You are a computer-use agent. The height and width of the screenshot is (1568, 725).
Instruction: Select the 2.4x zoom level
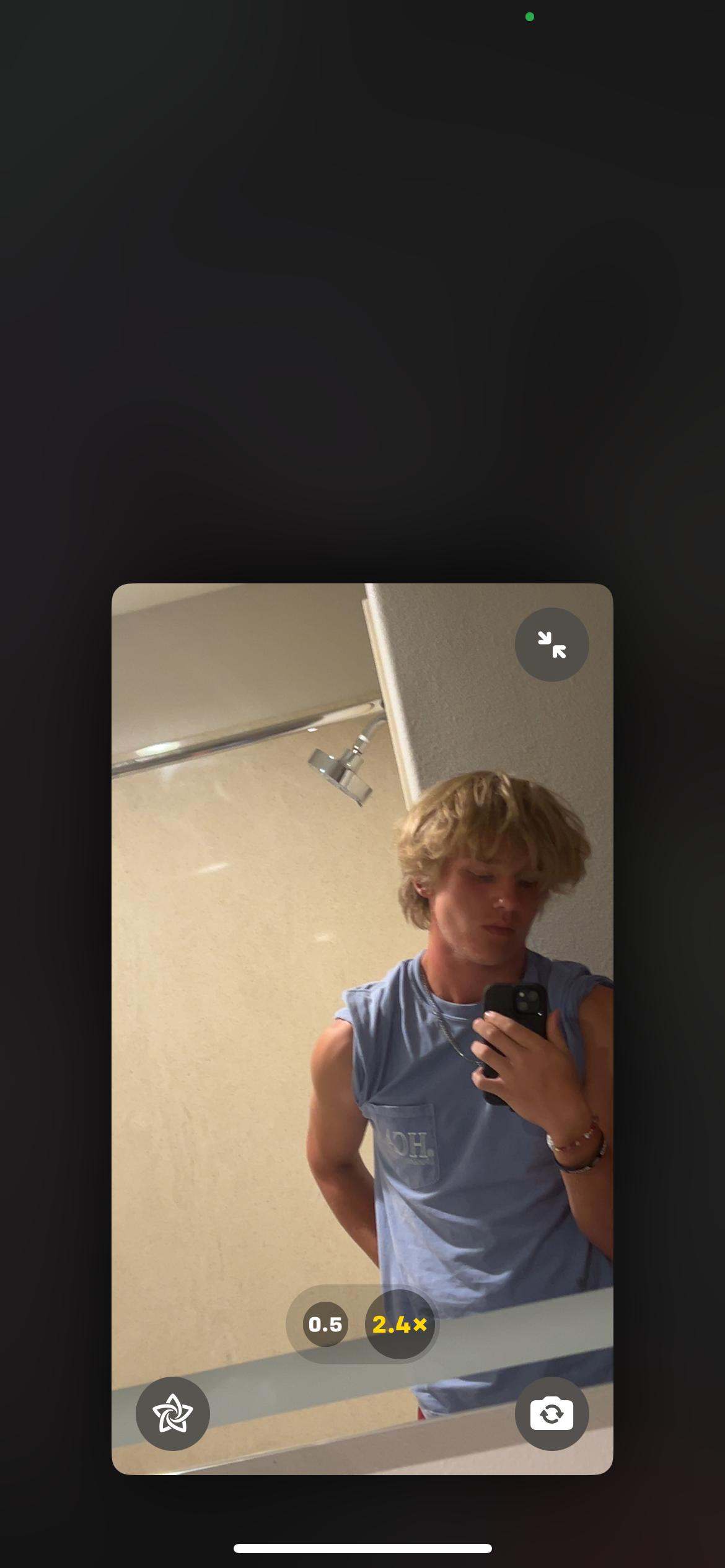click(x=400, y=1325)
